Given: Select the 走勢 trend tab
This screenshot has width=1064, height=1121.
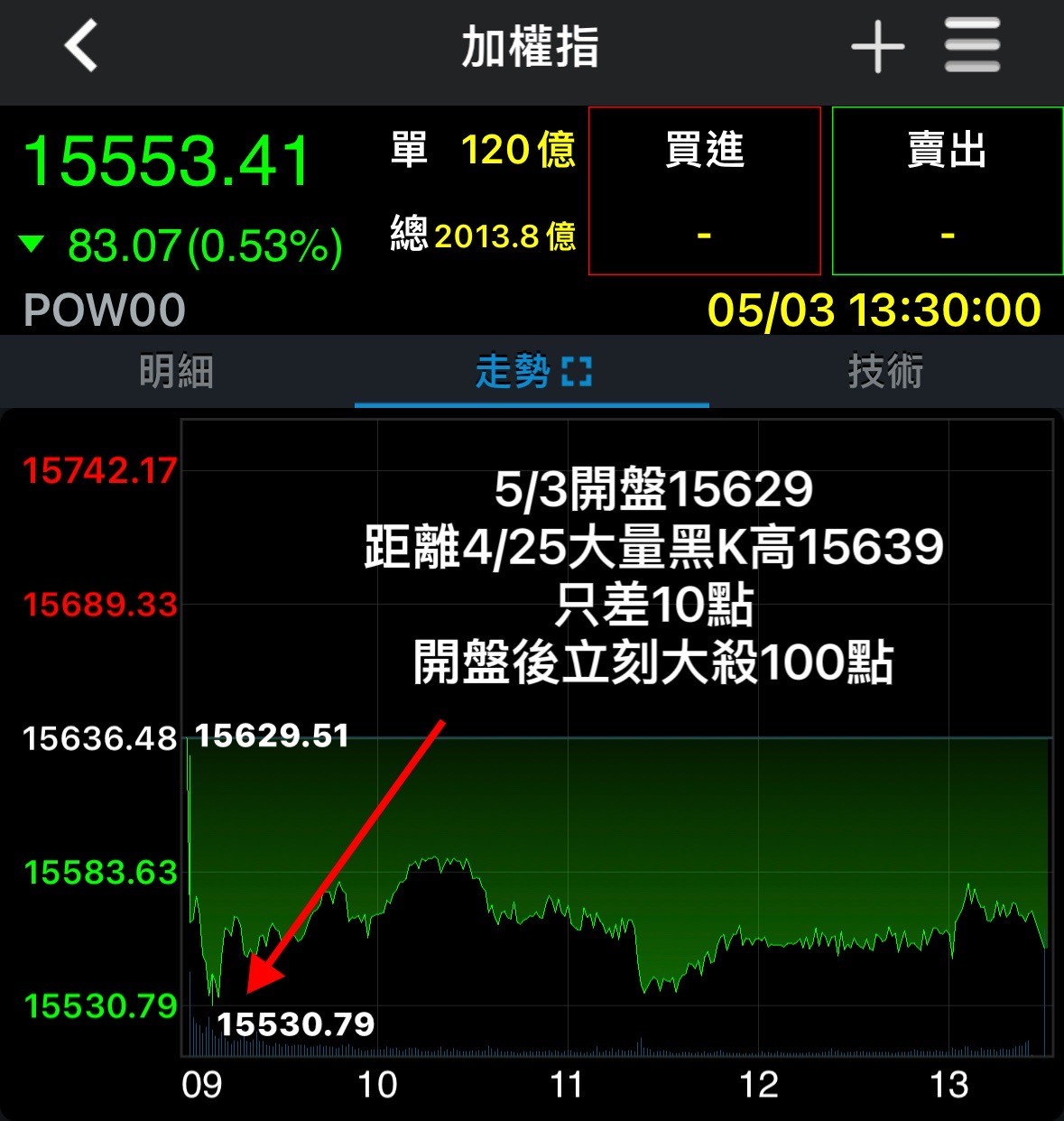Looking at the screenshot, I should pyautogui.click(x=512, y=371).
